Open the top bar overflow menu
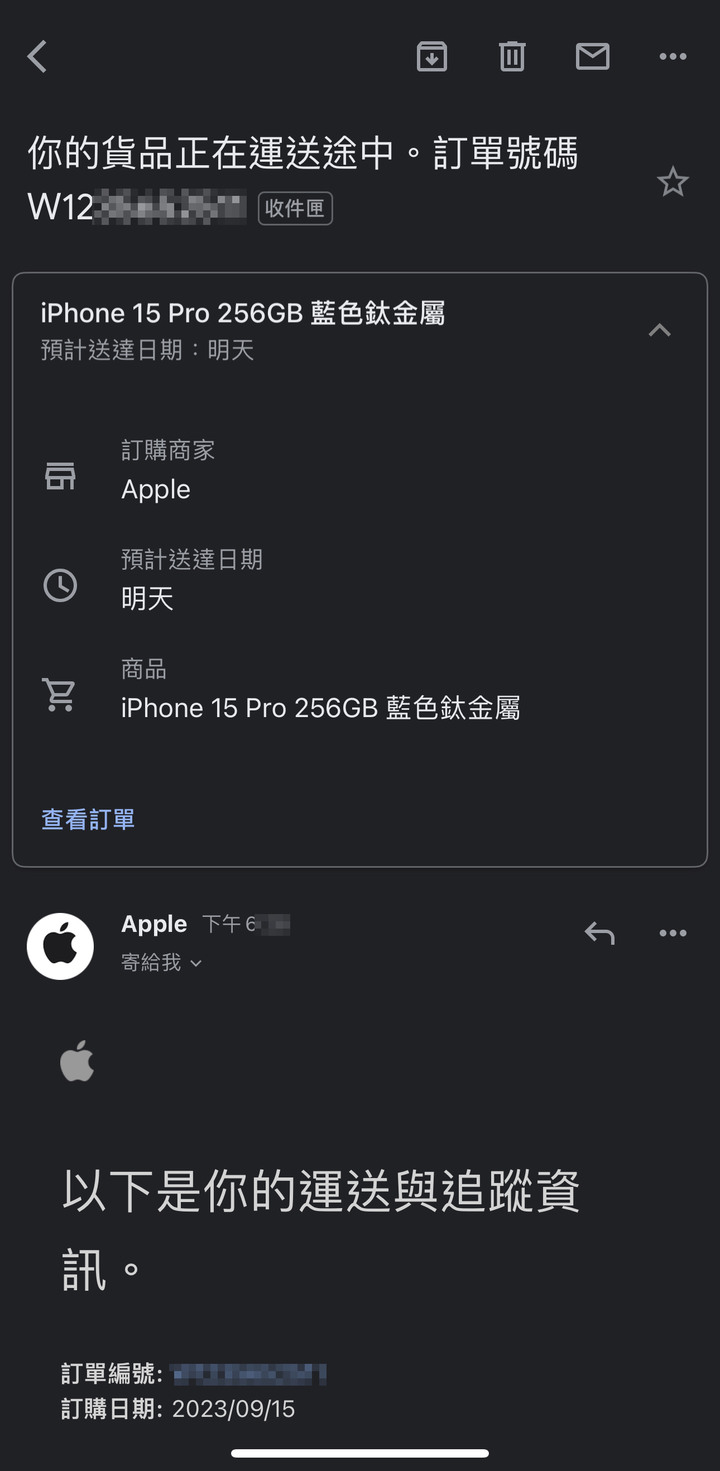720x1471 pixels. 673,57
